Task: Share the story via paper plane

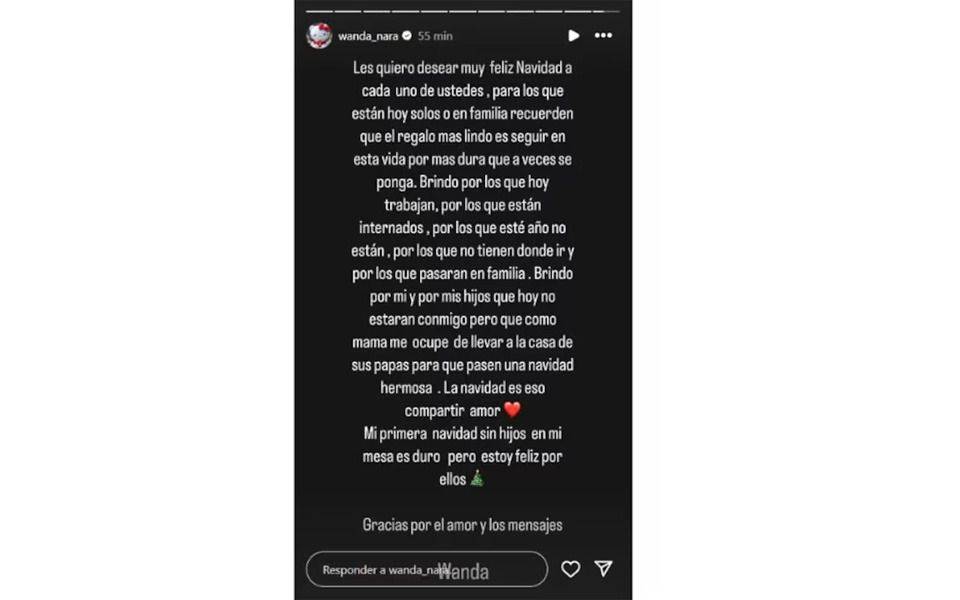Action: (603, 568)
